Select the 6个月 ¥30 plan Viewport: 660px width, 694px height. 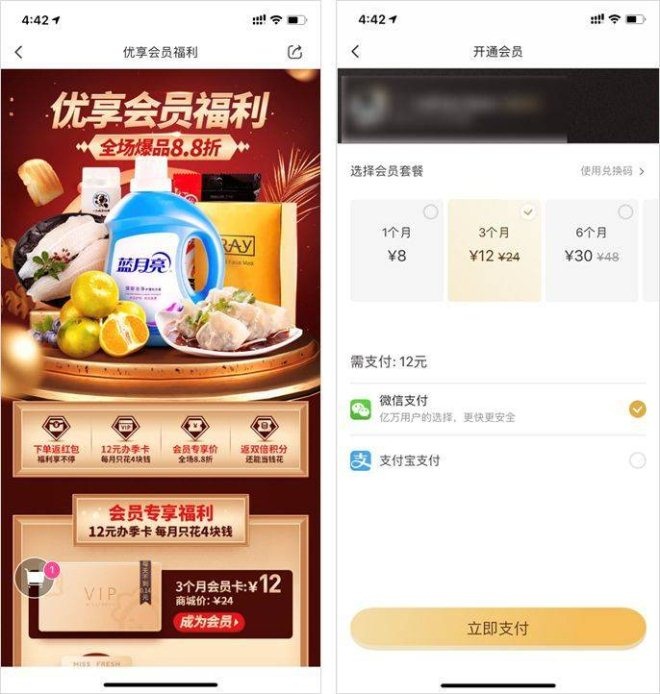click(x=592, y=250)
